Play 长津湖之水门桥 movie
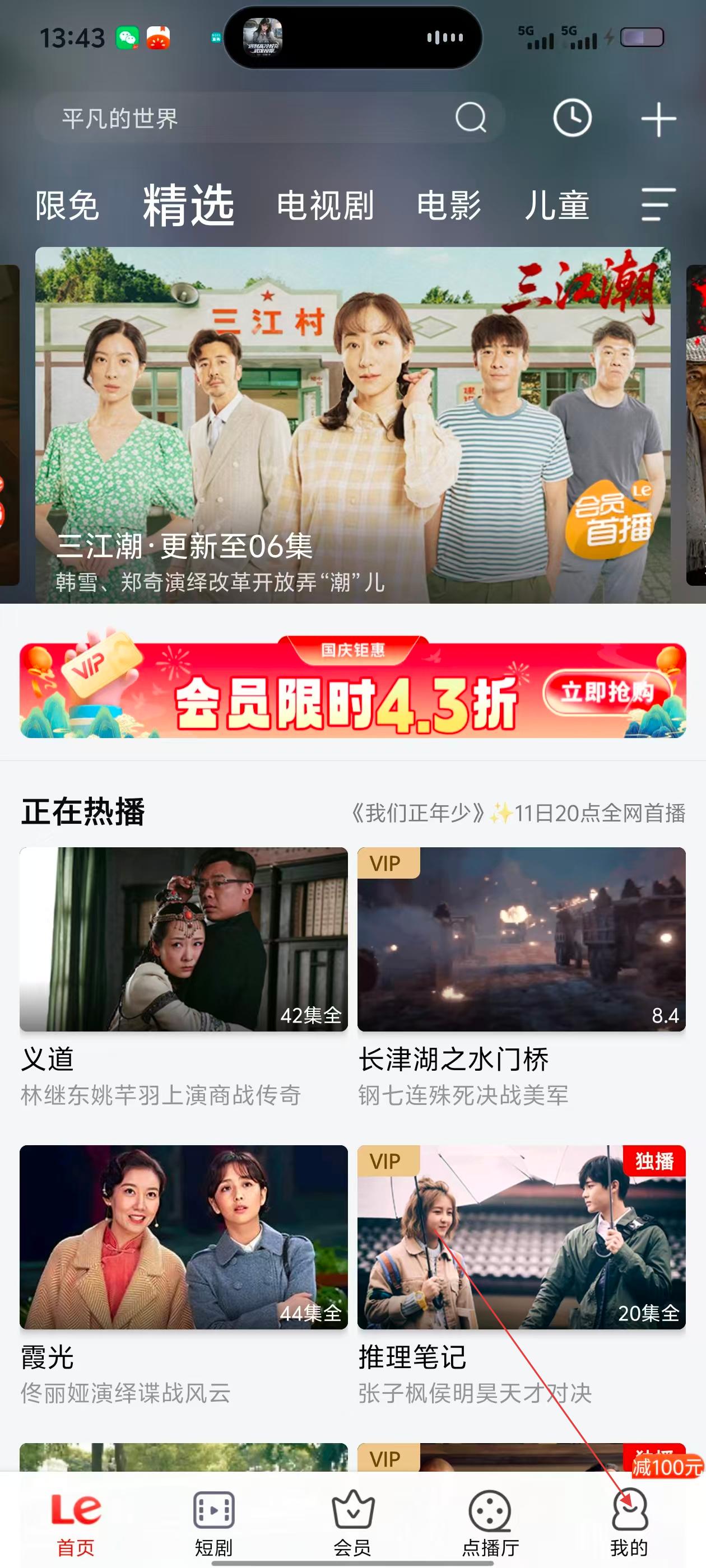The image size is (706, 1568). (x=522, y=939)
